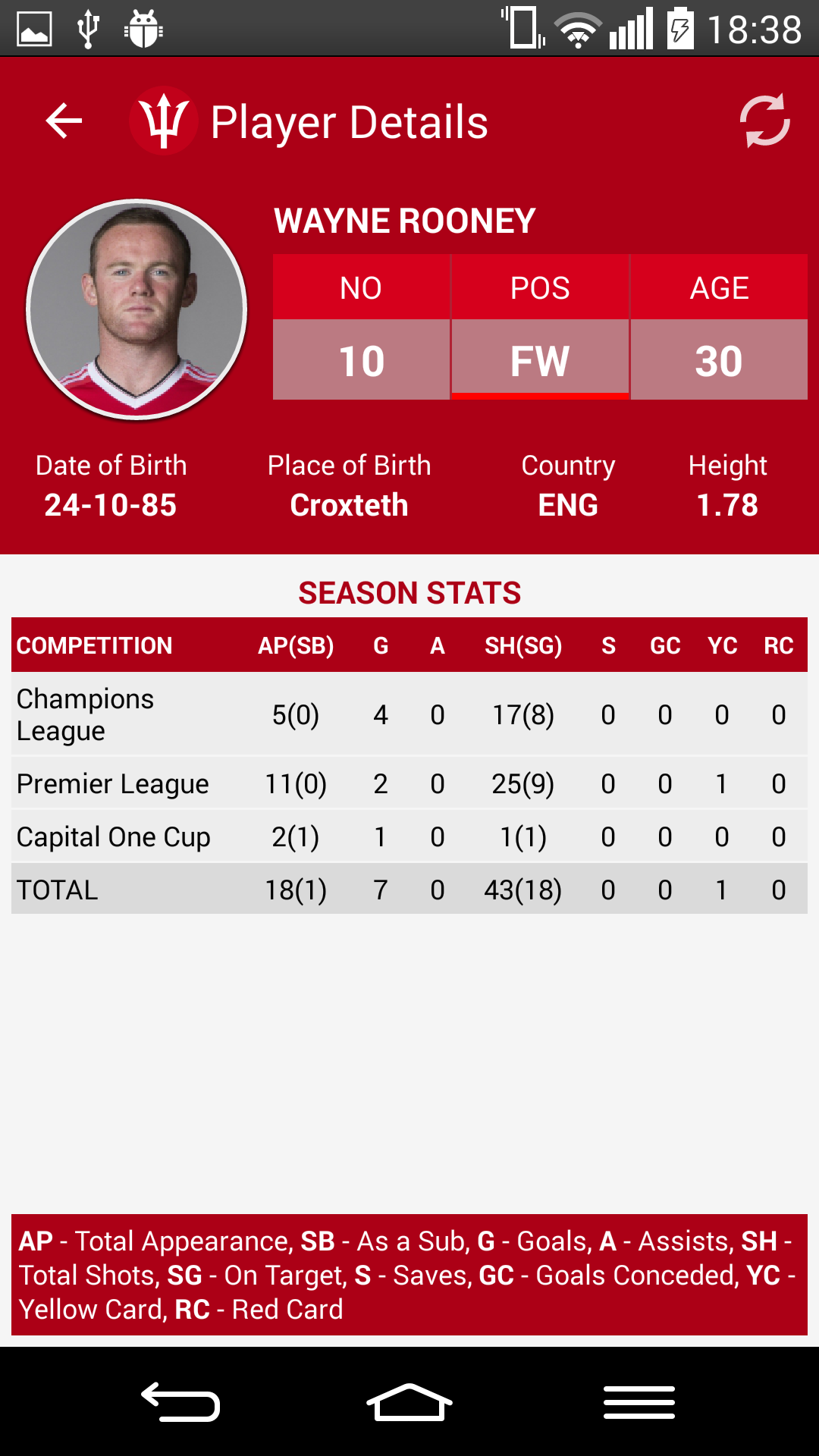Viewport: 819px width, 1456px height.
Task: Select the Champions League stats row
Action: tap(409, 714)
